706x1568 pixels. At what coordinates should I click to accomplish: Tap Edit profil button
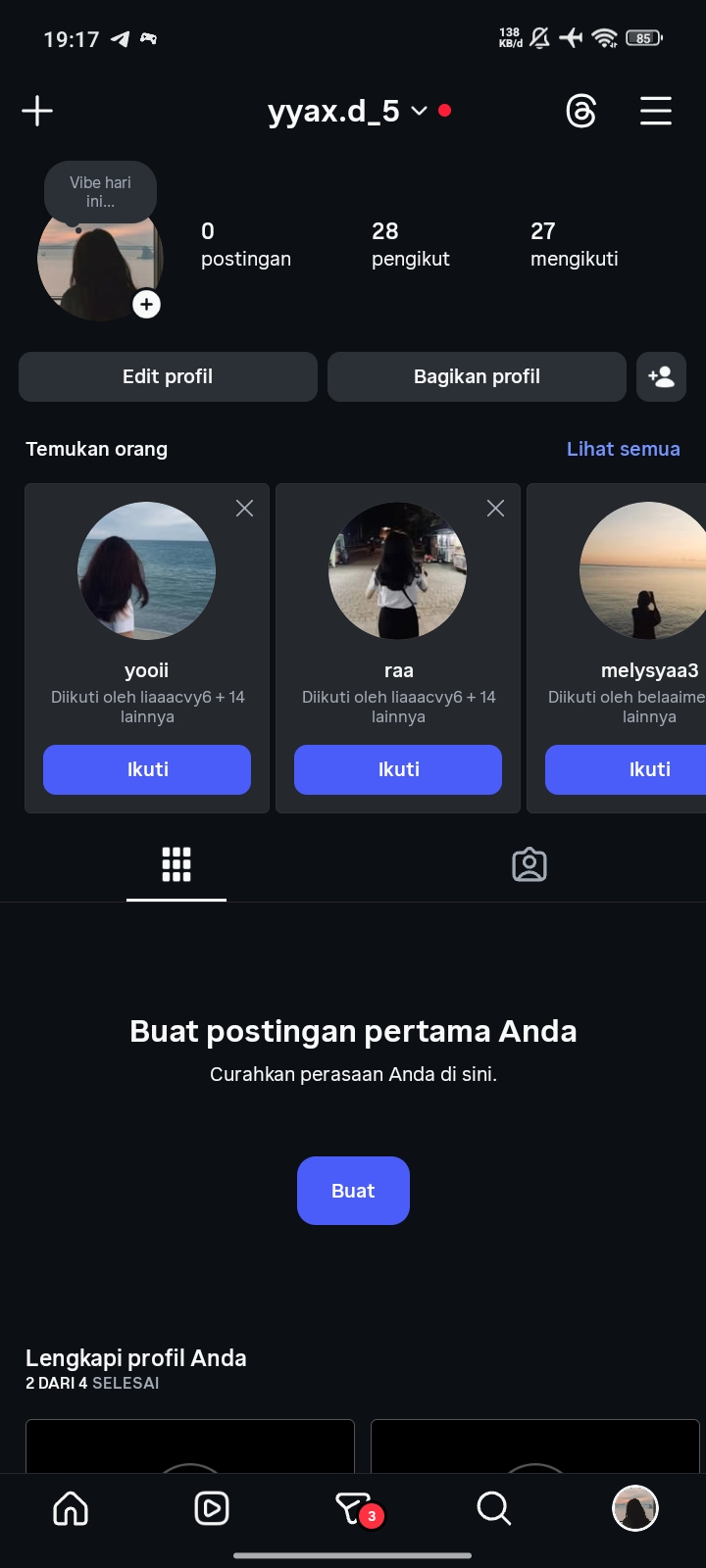(168, 376)
